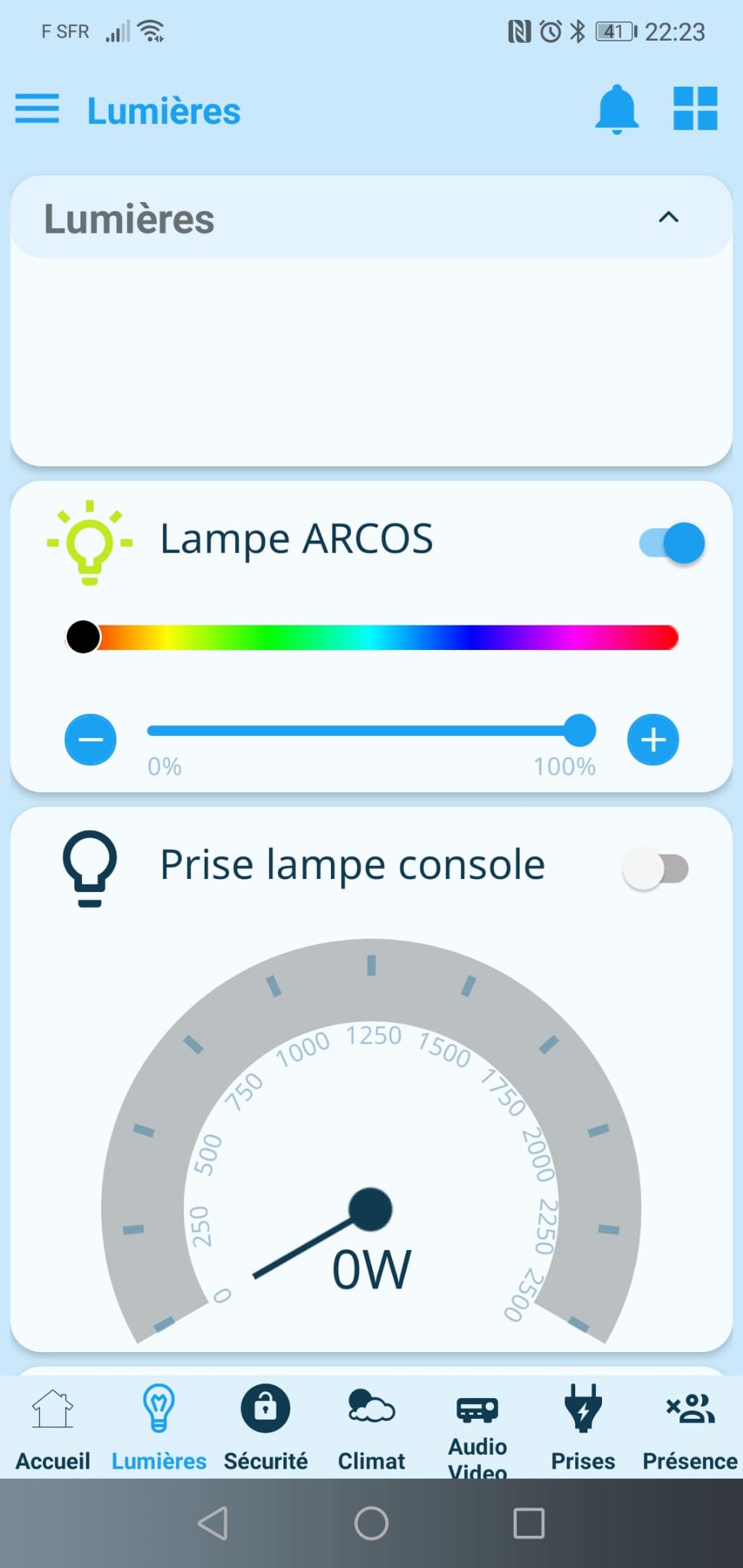
Task: Turn off the Lampe ARCOS switch
Action: point(672,544)
